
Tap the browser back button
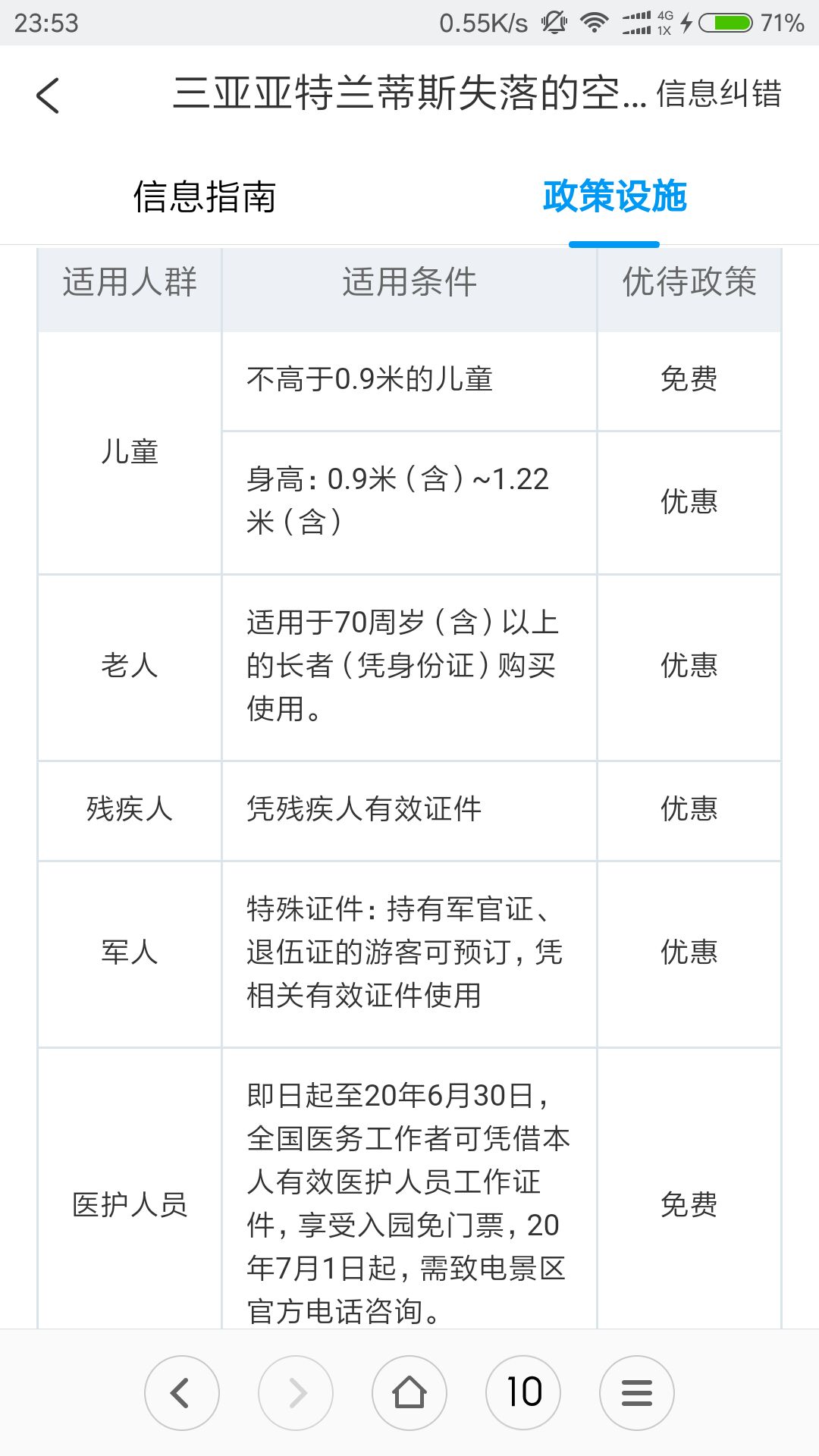[182, 1393]
